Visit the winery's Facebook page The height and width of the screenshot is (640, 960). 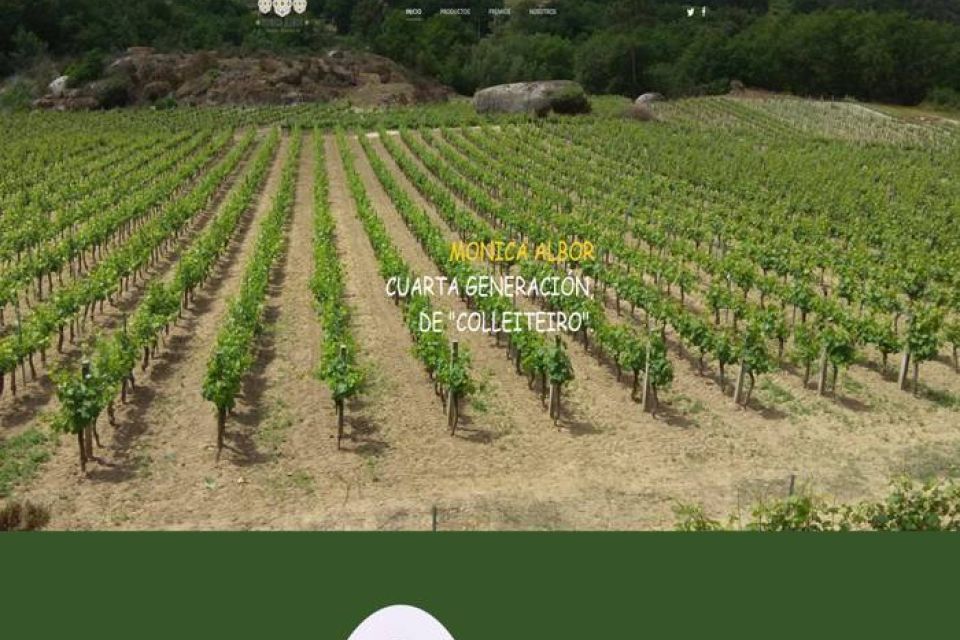[x=703, y=12]
